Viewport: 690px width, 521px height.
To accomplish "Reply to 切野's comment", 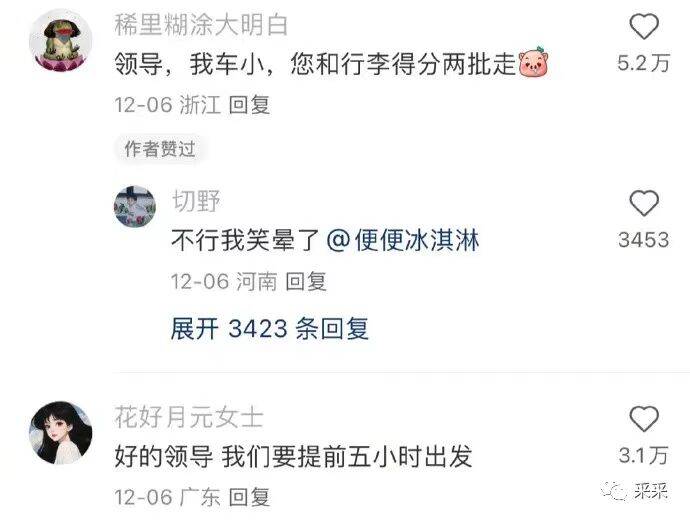I will [x=306, y=282].
